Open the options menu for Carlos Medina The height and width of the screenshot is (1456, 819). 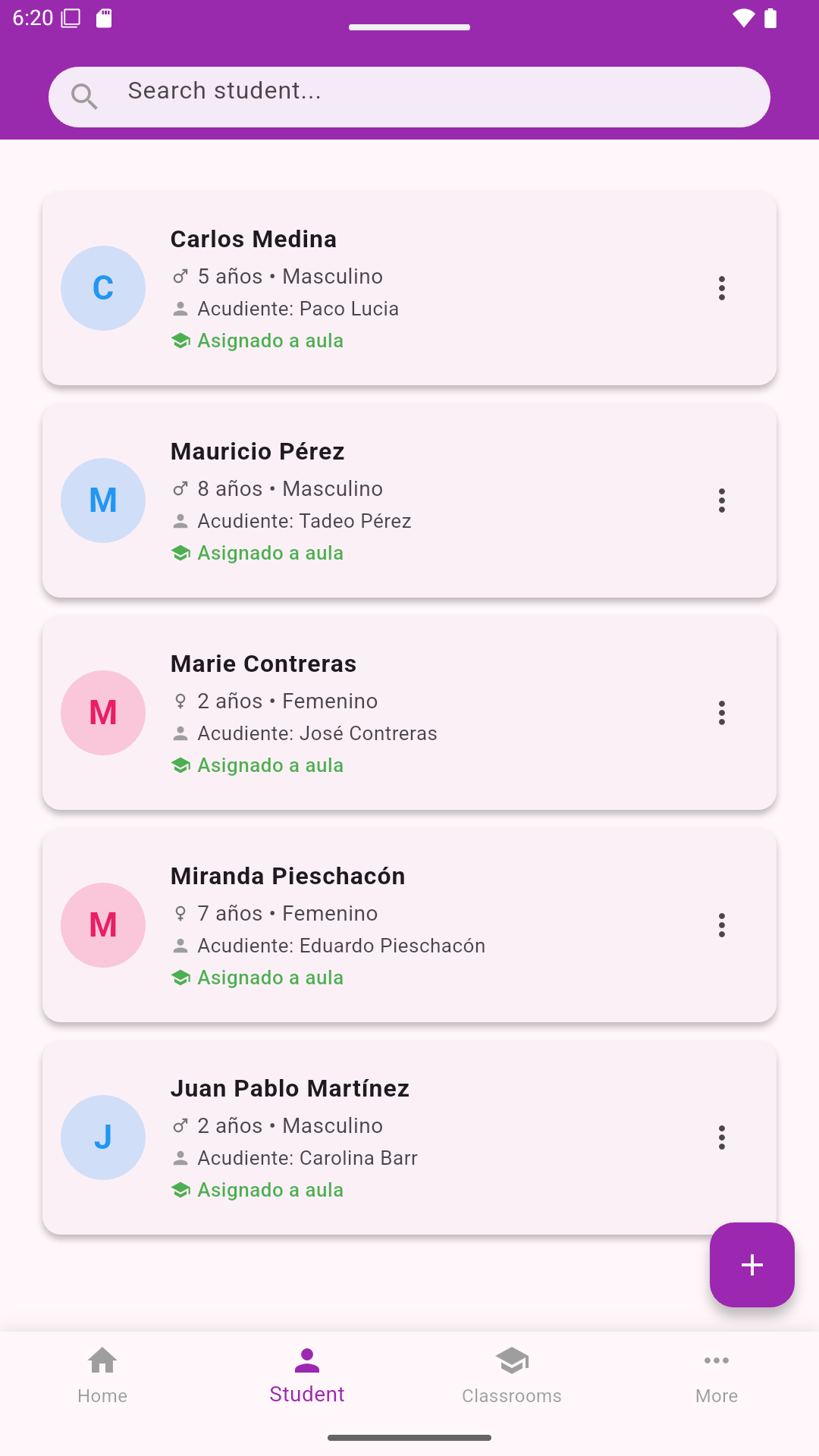pos(721,288)
